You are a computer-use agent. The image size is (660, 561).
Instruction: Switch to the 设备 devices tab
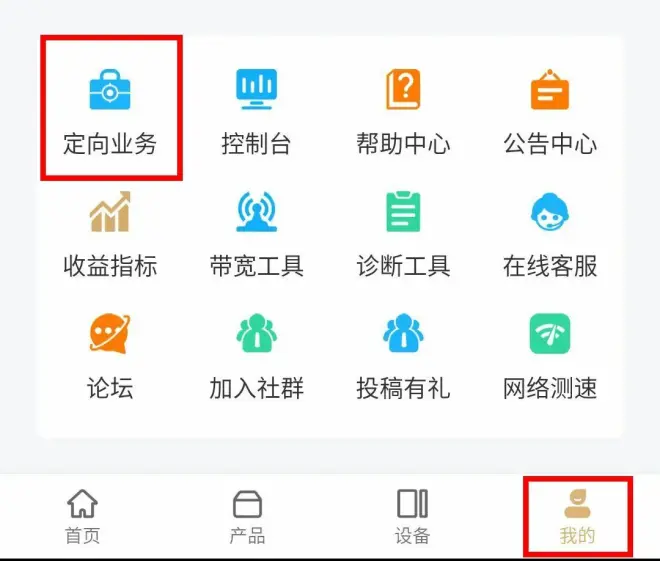click(412, 516)
